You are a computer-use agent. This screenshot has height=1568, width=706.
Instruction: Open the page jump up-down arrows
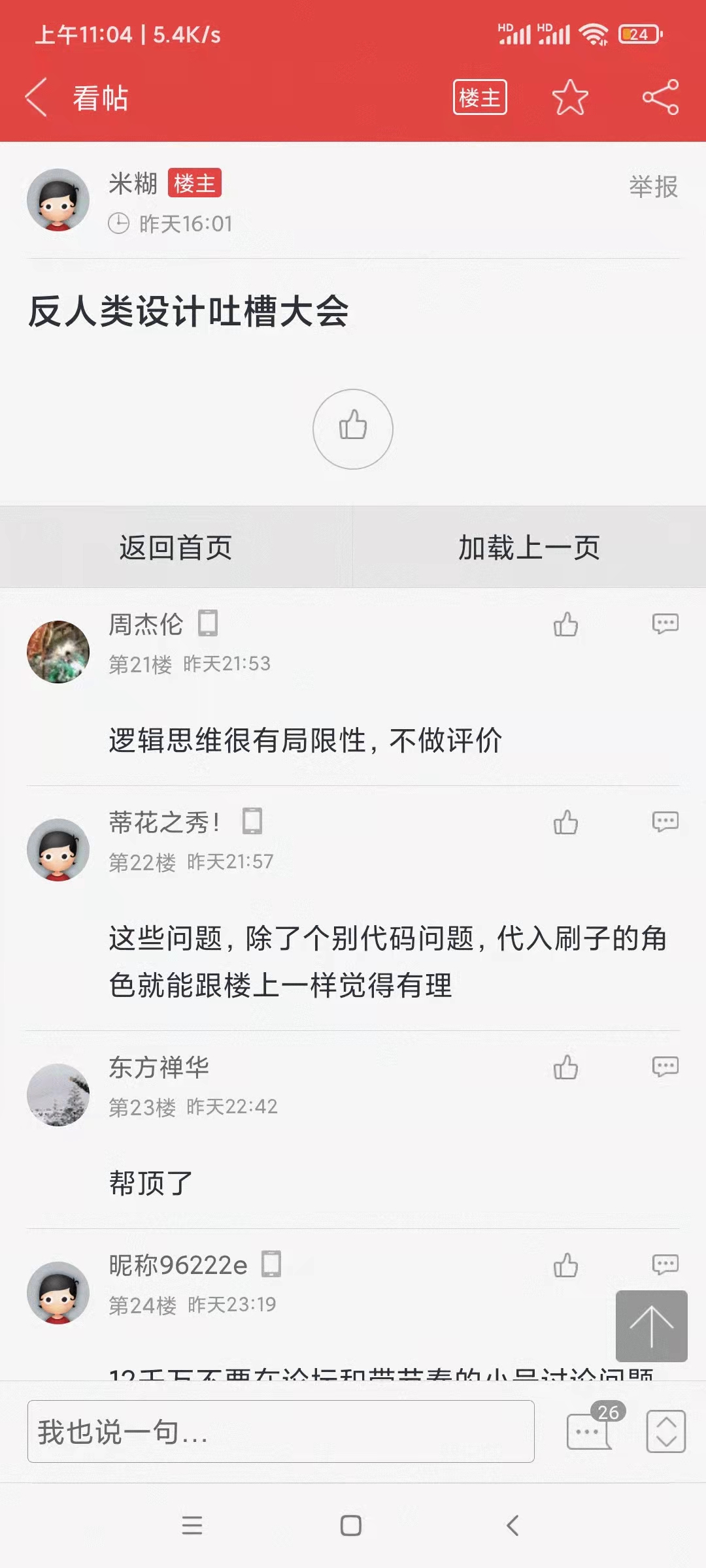tap(665, 1431)
